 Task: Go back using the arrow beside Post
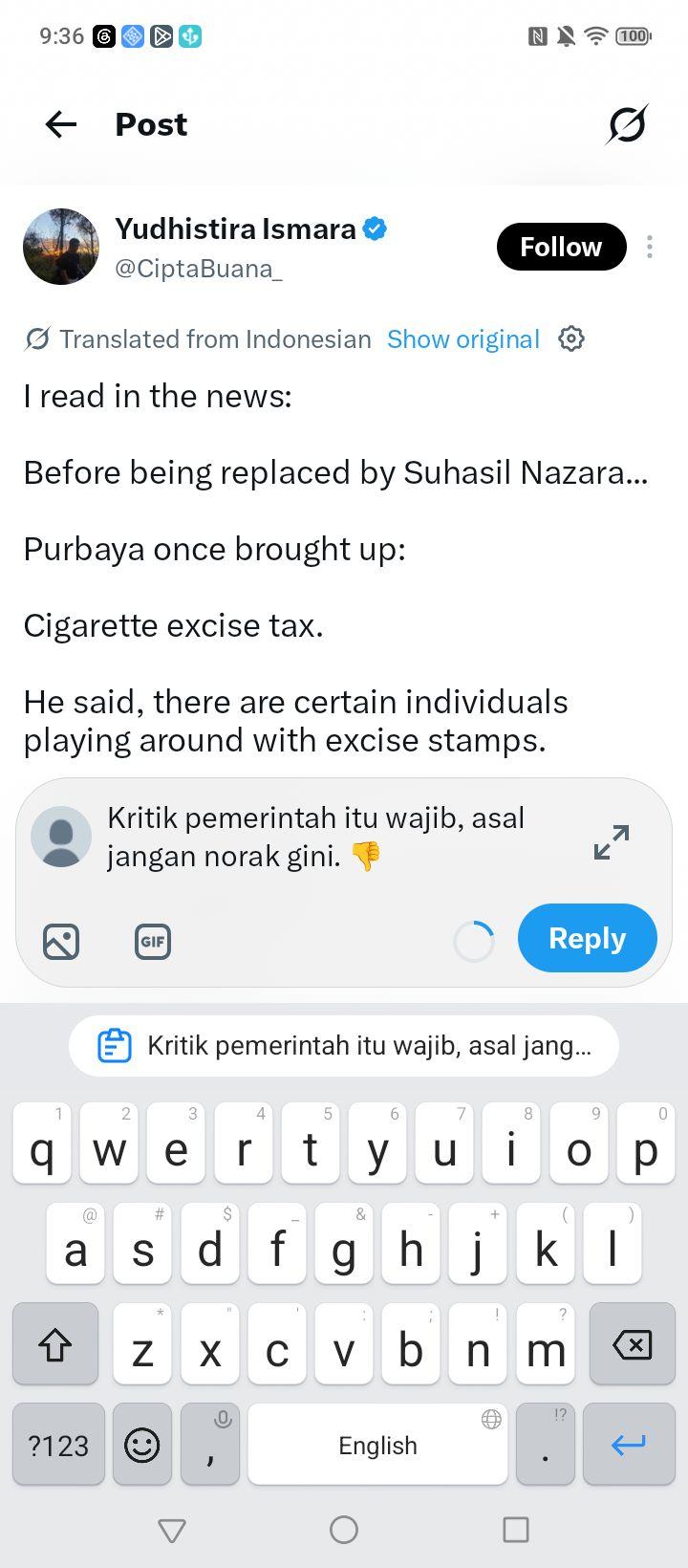click(61, 124)
